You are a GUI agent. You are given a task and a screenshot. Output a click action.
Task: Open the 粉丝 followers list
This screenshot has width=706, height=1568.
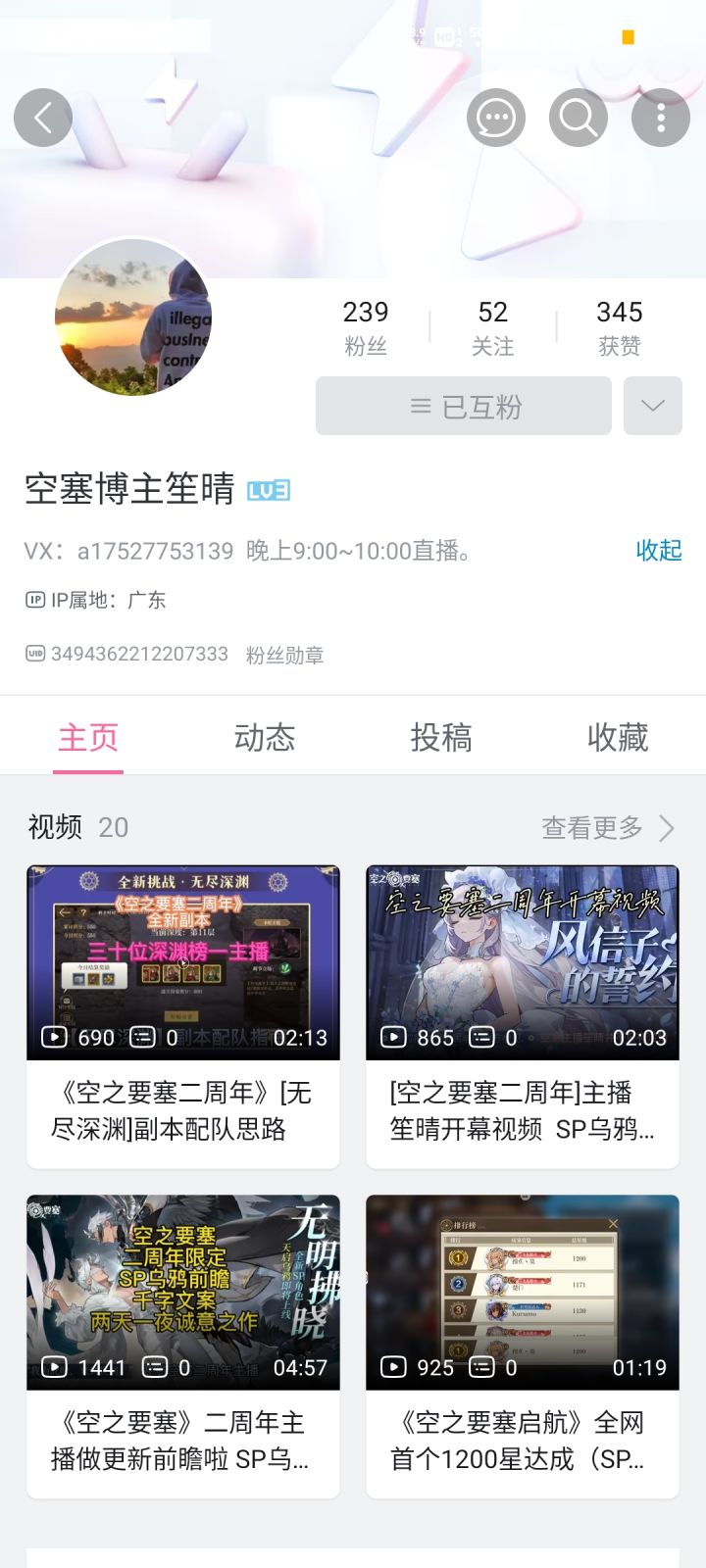(x=366, y=327)
